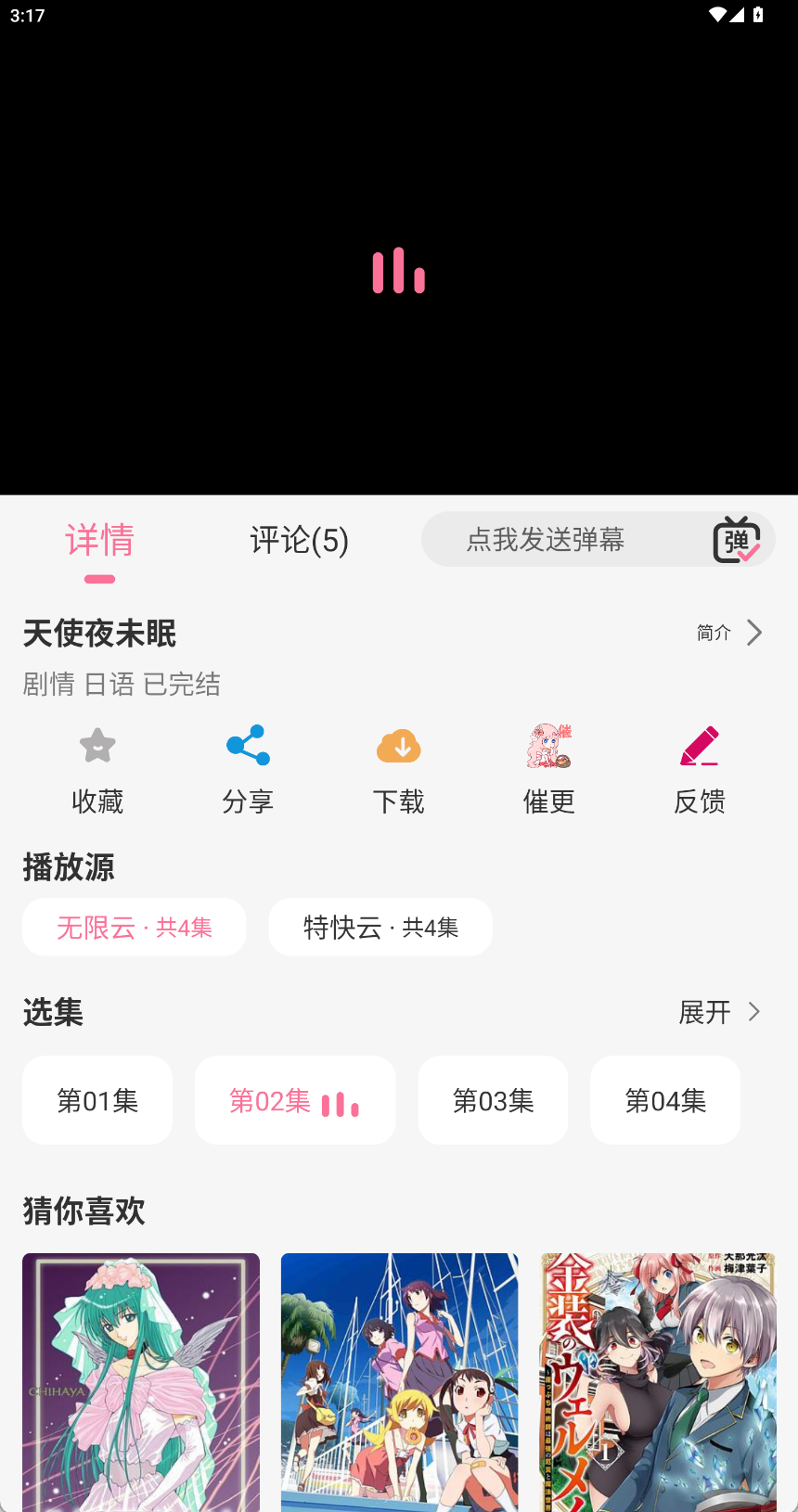
Task: Select episode 第02集 as current episode
Action: (x=278, y=1100)
